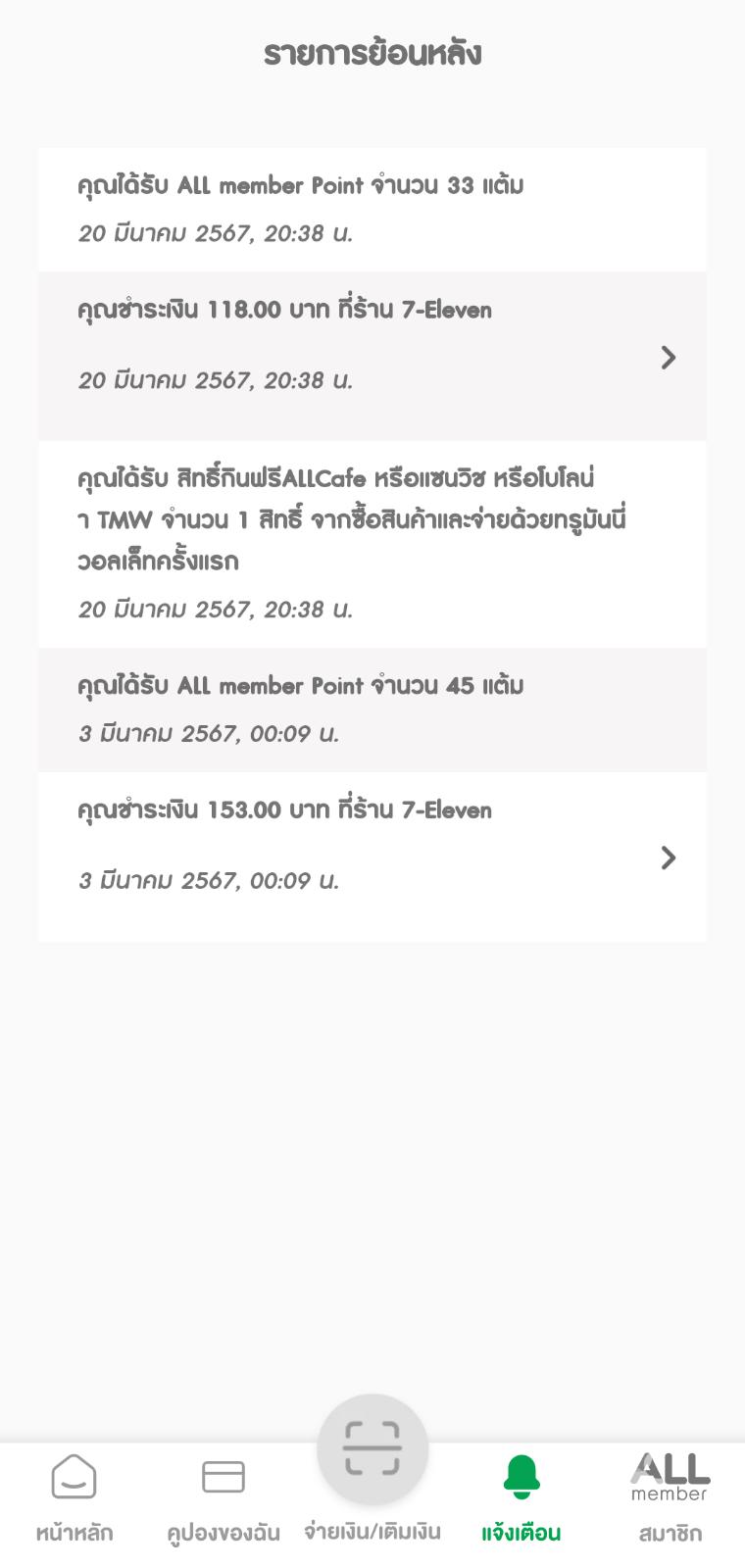Open the 118.00 baht 7-Eleven payment entry
Viewport: 745px width, 1568px height.
(x=372, y=356)
